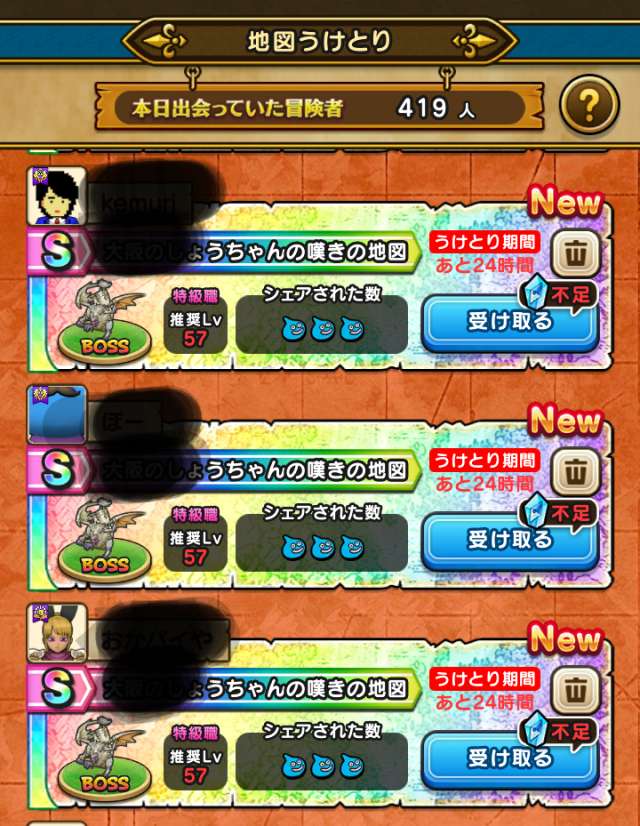The image size is (640, 826).
Task: Tap 受け取る on kemuri's map card
Action: point(509,323)
